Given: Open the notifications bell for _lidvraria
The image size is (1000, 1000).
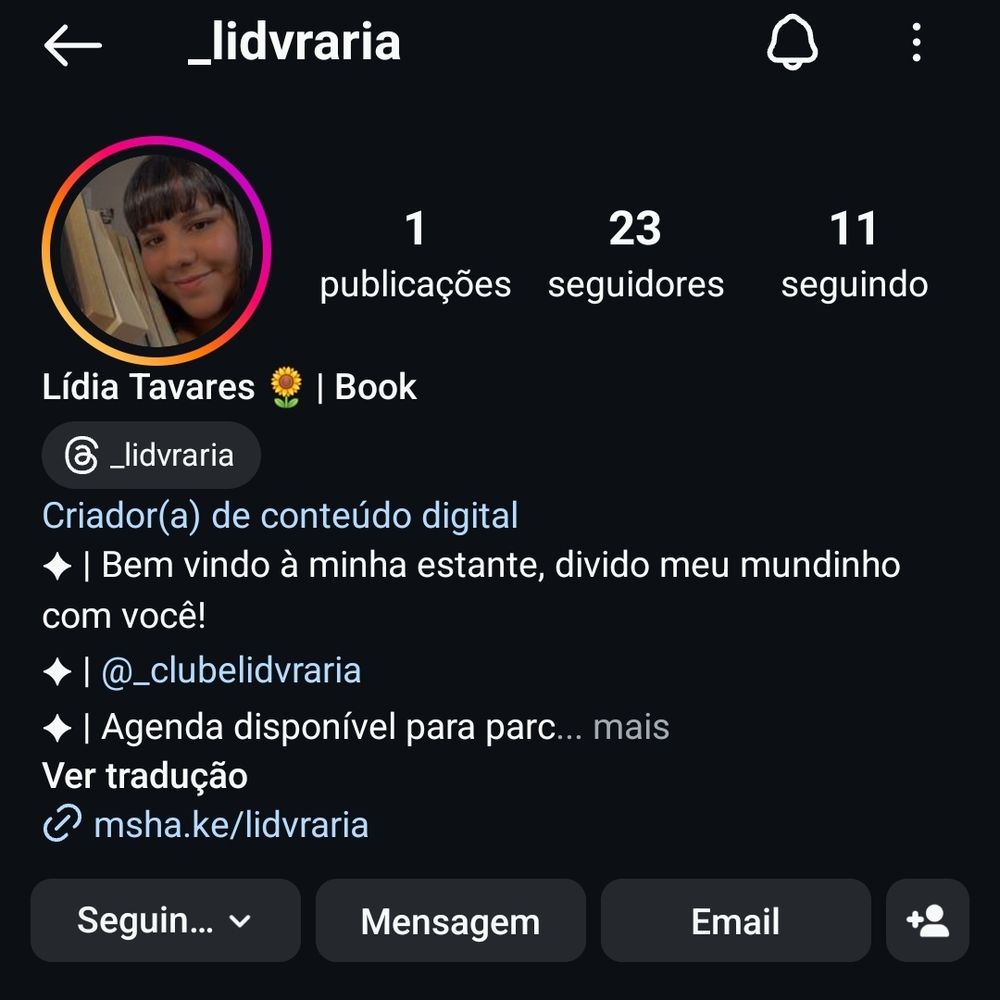Looking at the screenshot, I should pos(792,44).
